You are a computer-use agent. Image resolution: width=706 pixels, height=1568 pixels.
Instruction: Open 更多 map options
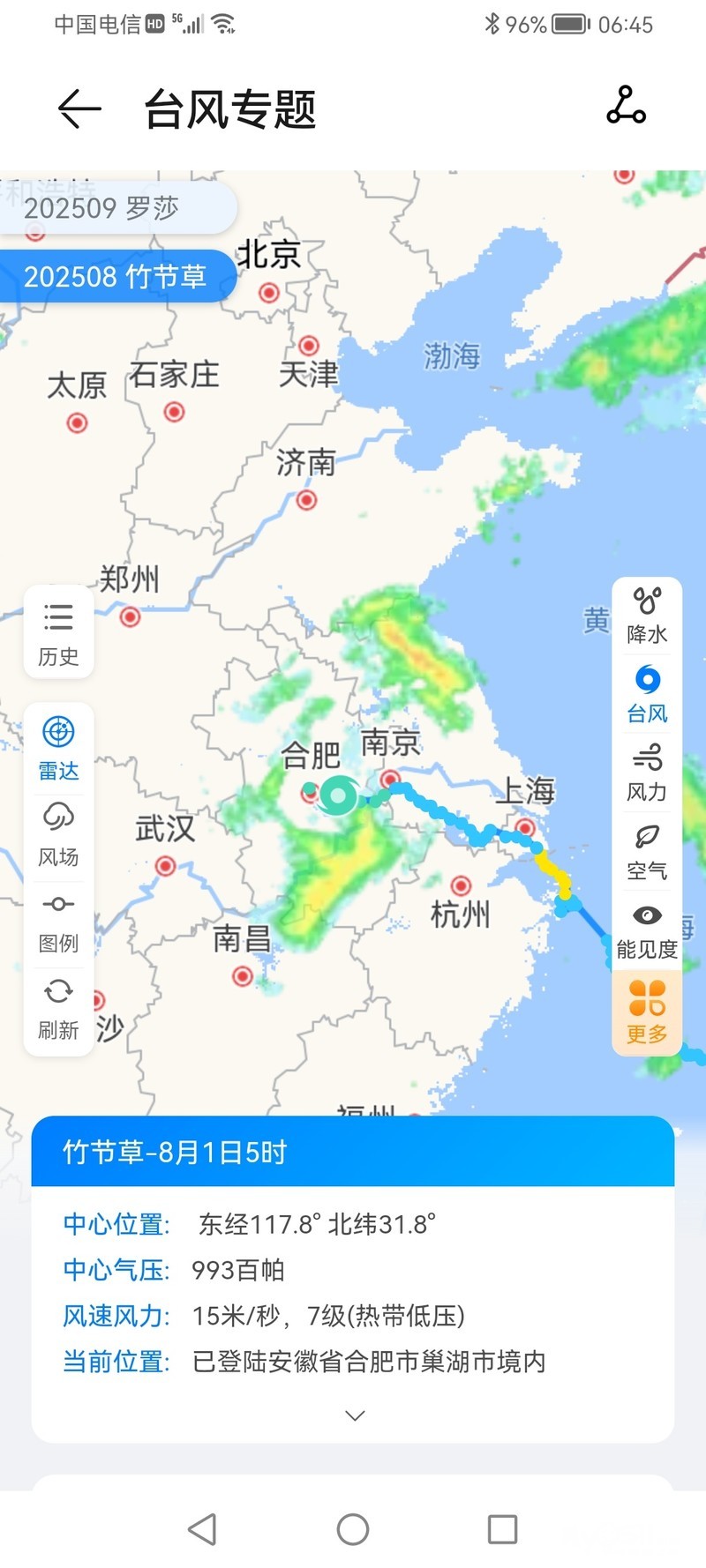click(x=647, y=1012)
